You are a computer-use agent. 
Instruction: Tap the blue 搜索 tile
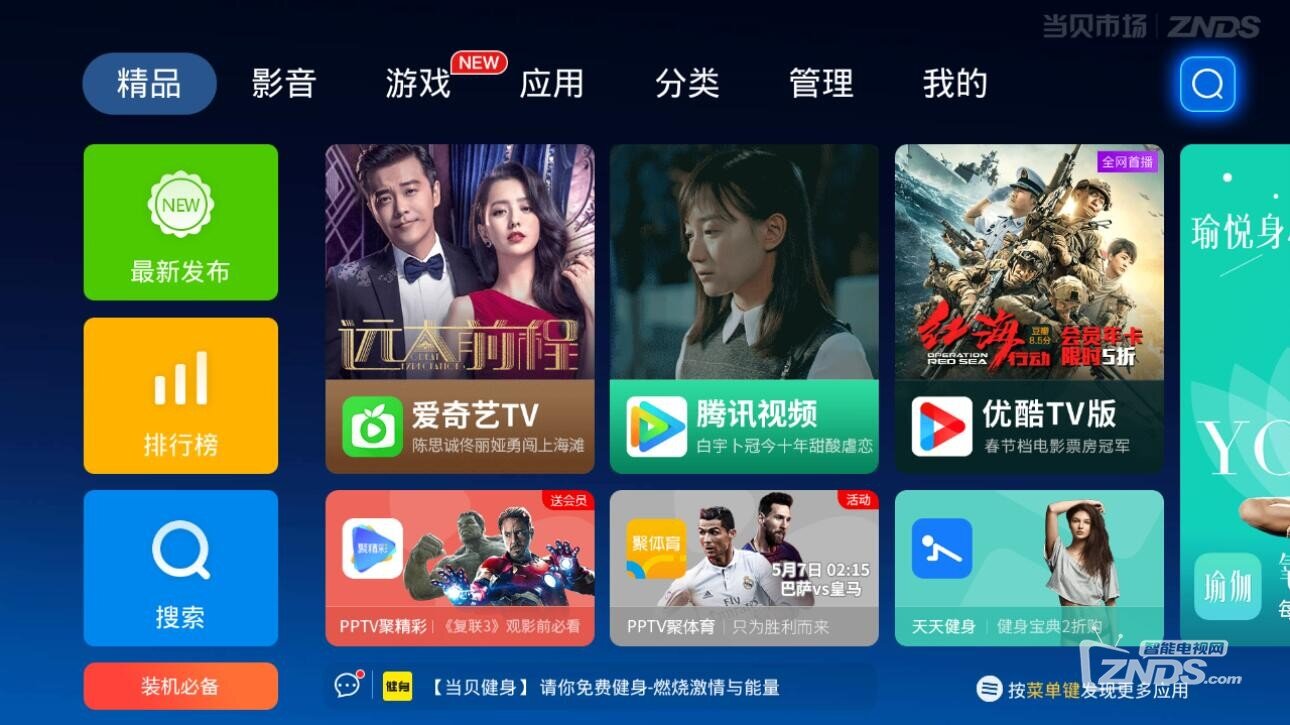click(x=180, y=567)
